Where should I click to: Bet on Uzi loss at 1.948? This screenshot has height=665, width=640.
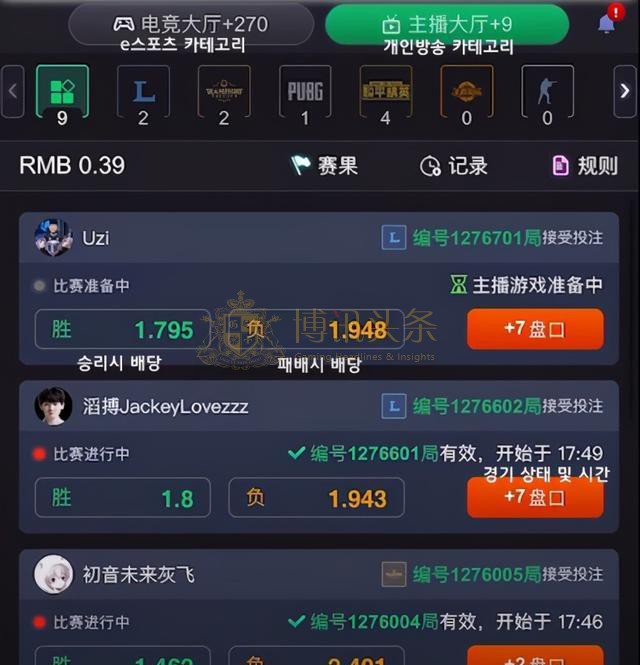[316, 329]
